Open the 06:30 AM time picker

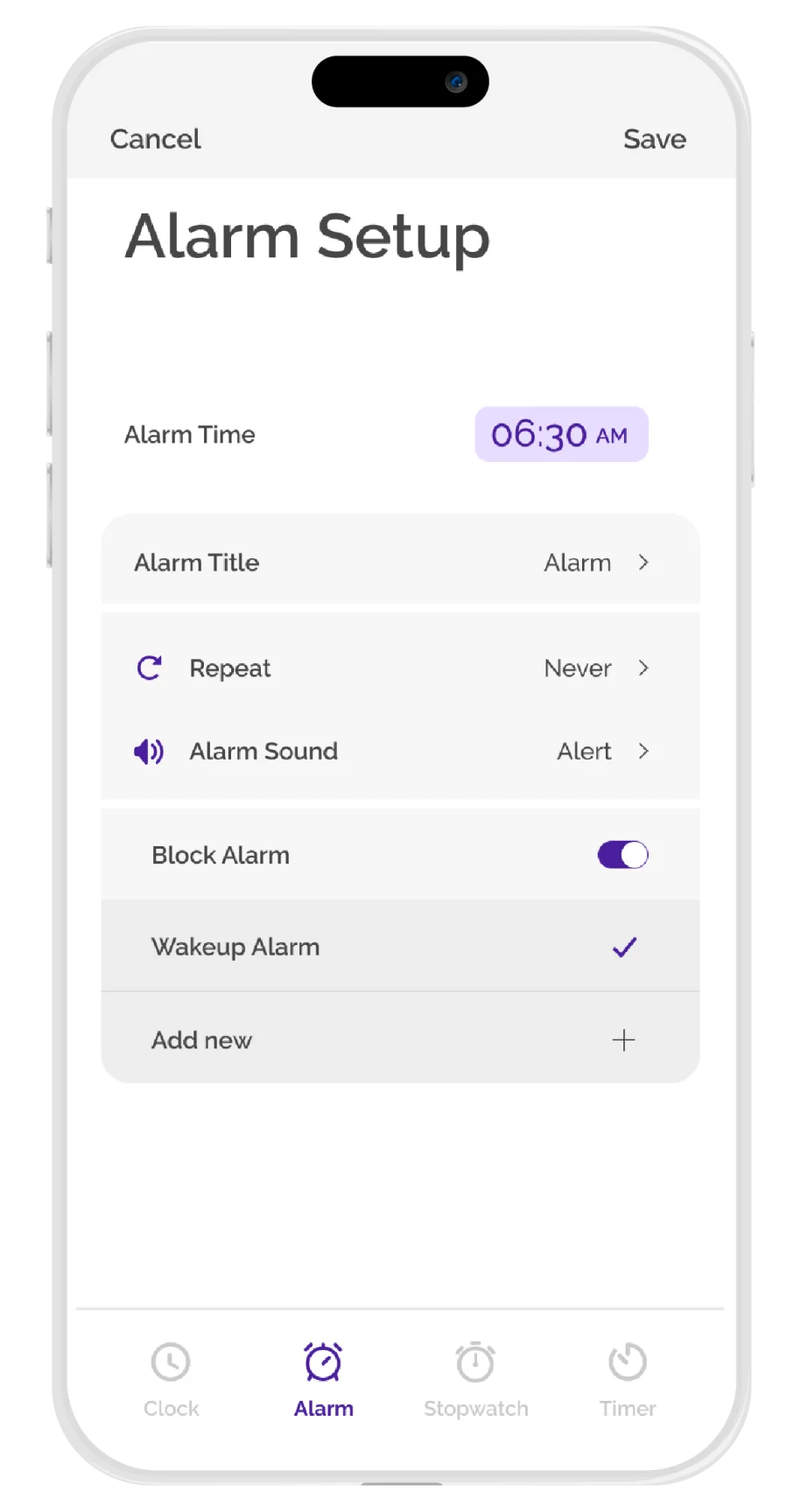pyautogui.click(x=560, y=434)
